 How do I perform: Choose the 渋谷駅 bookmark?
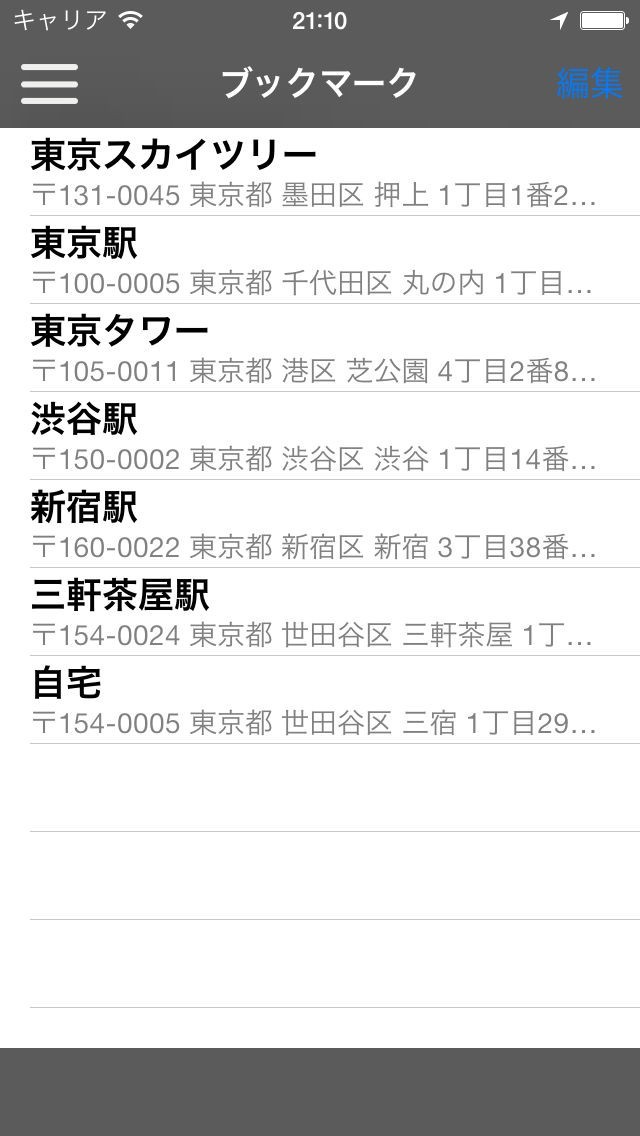[320, 436]
